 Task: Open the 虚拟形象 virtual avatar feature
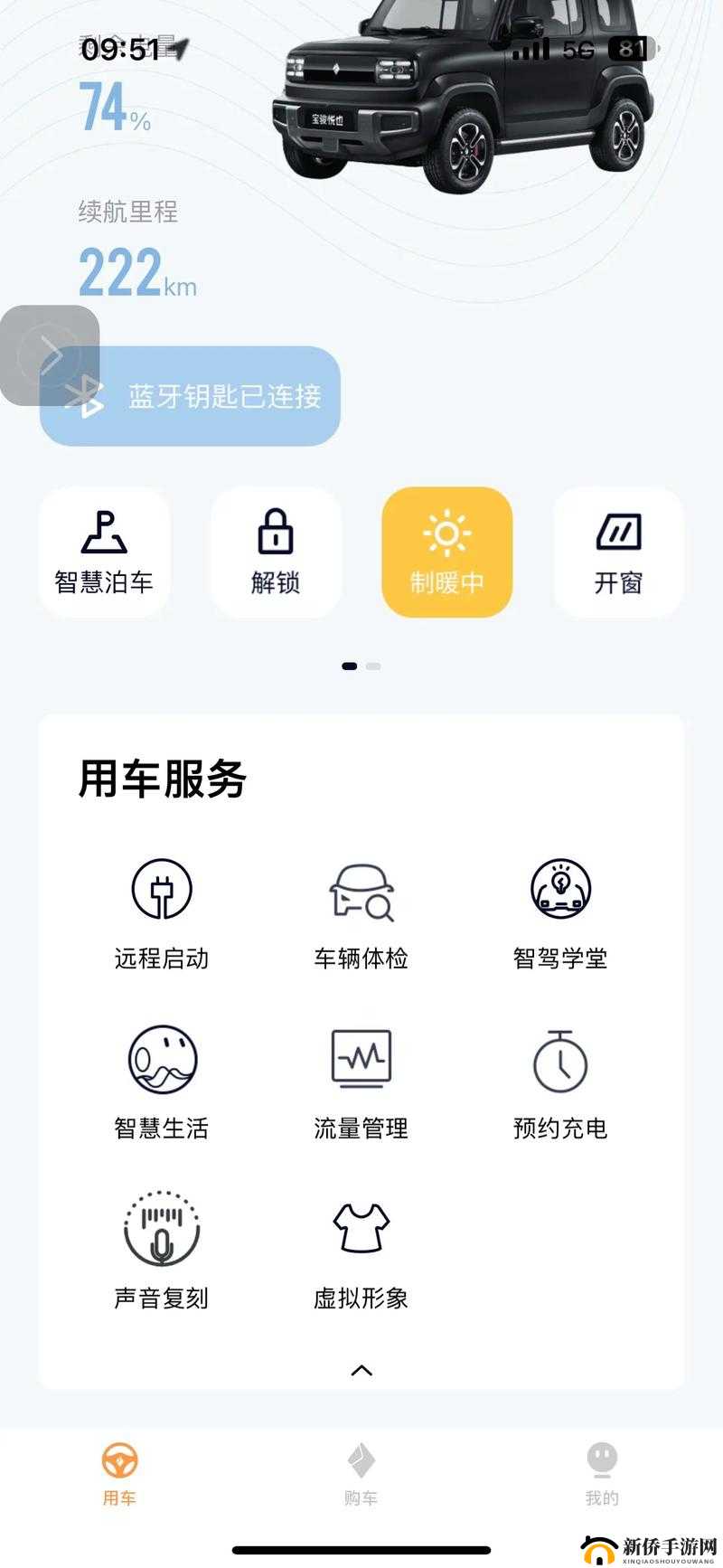coord(361,1252)
